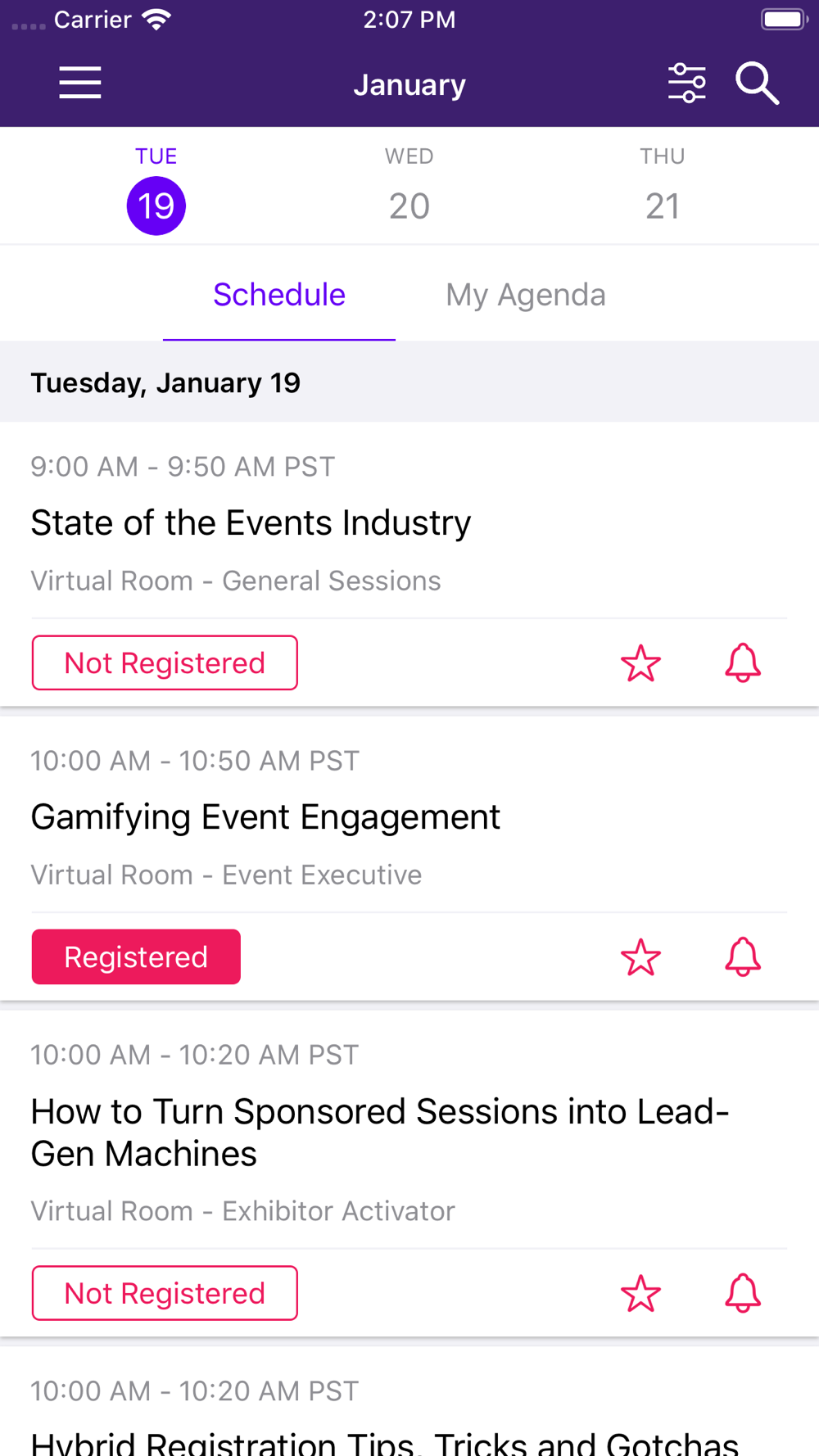The width and height of the screenshot is (819, 1456).
Task: Set a reminder for State of the Events Industry
Action: (743, 662)
